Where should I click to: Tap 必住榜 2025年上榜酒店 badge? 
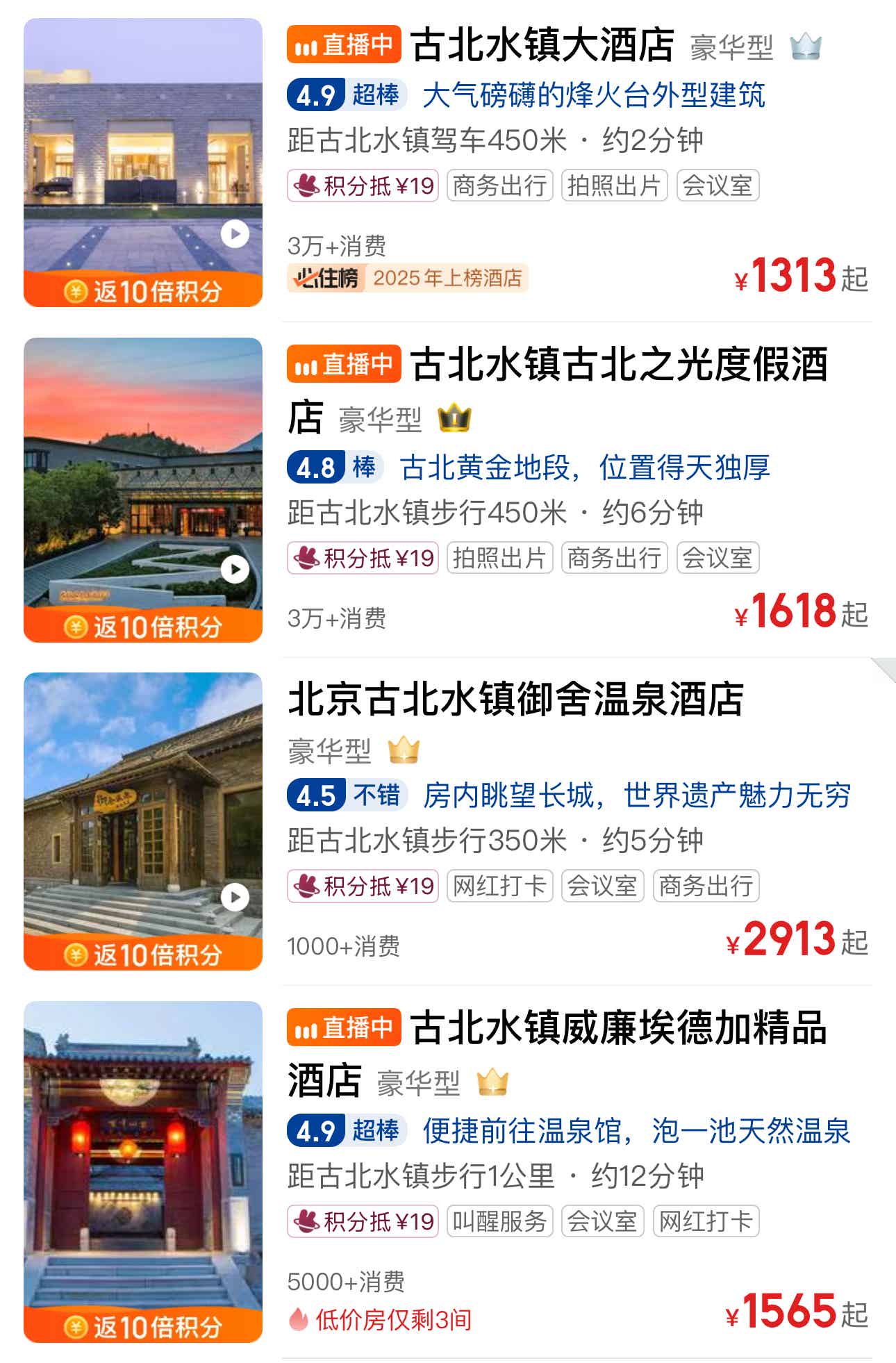[x=408, y=279]
